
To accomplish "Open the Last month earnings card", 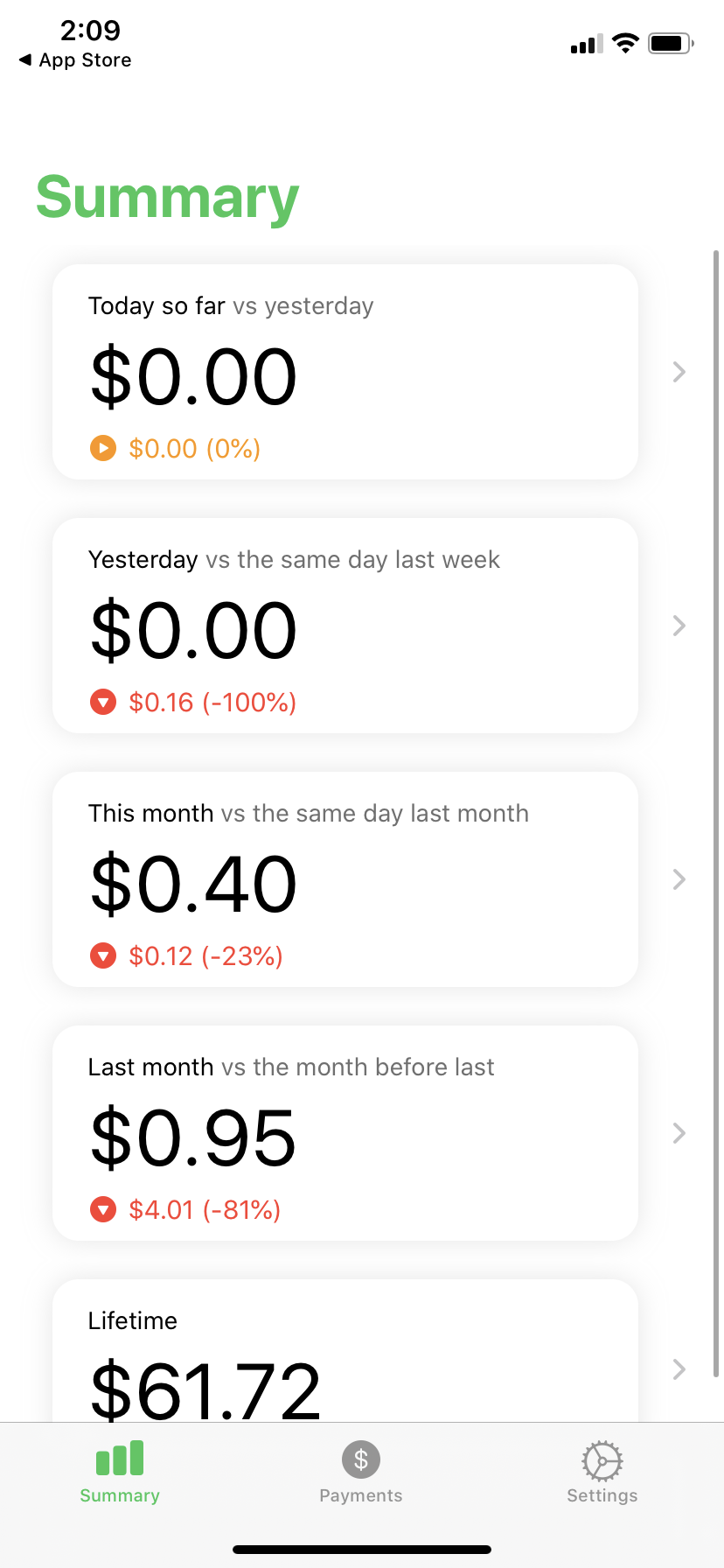I will point(345,1133).
